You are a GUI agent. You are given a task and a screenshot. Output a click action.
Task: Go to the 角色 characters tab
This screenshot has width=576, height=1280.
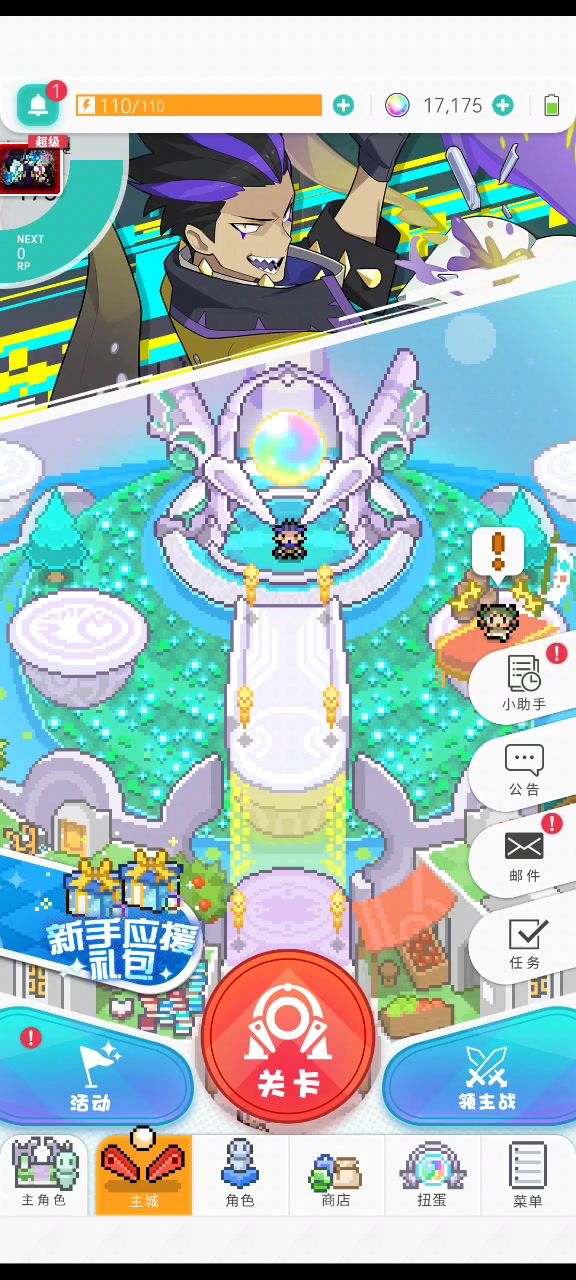tap(240, 1174)
